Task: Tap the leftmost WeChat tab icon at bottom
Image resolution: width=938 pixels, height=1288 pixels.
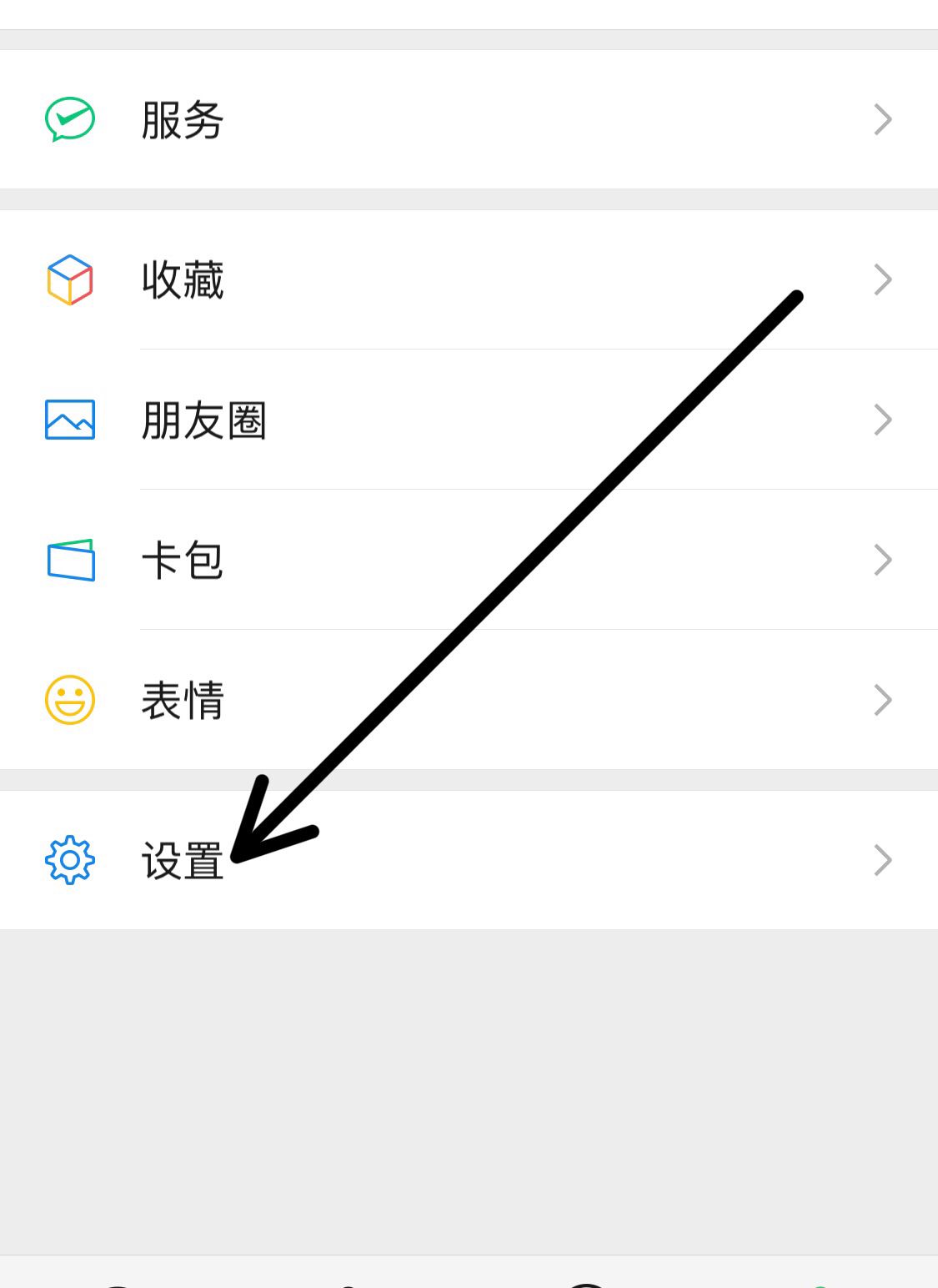Action: point(117,1283)
